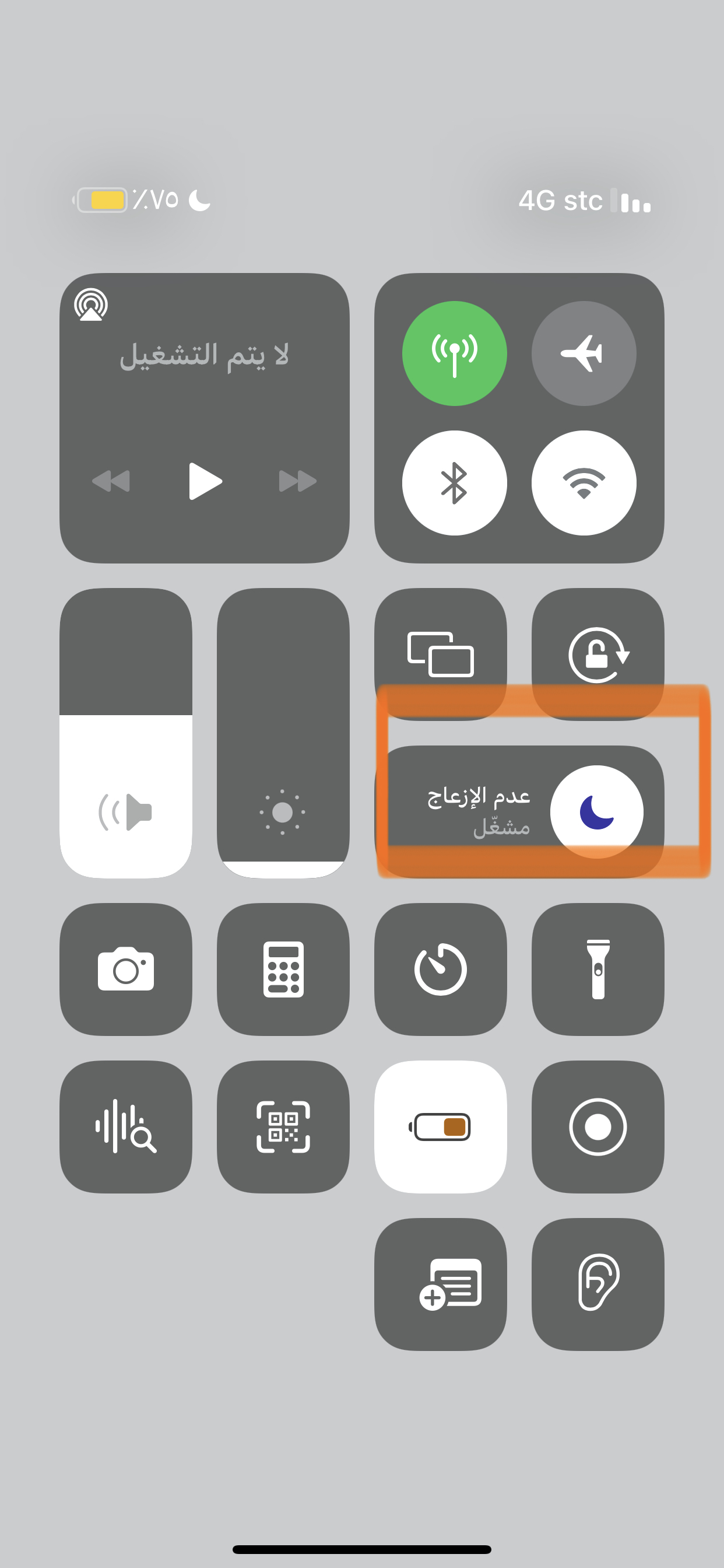Open hearing controls

[598, 1284]
